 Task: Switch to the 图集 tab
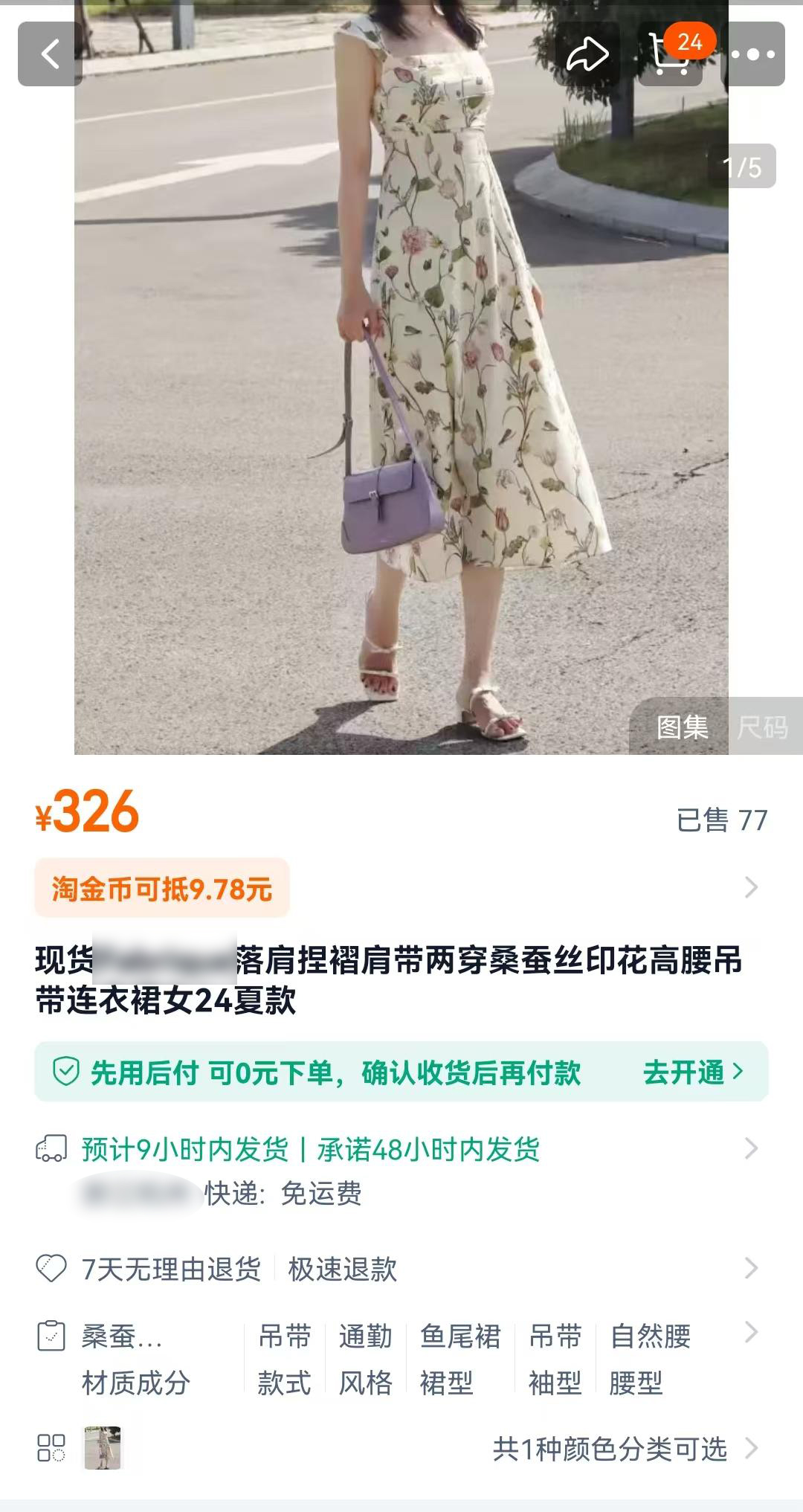682,727
